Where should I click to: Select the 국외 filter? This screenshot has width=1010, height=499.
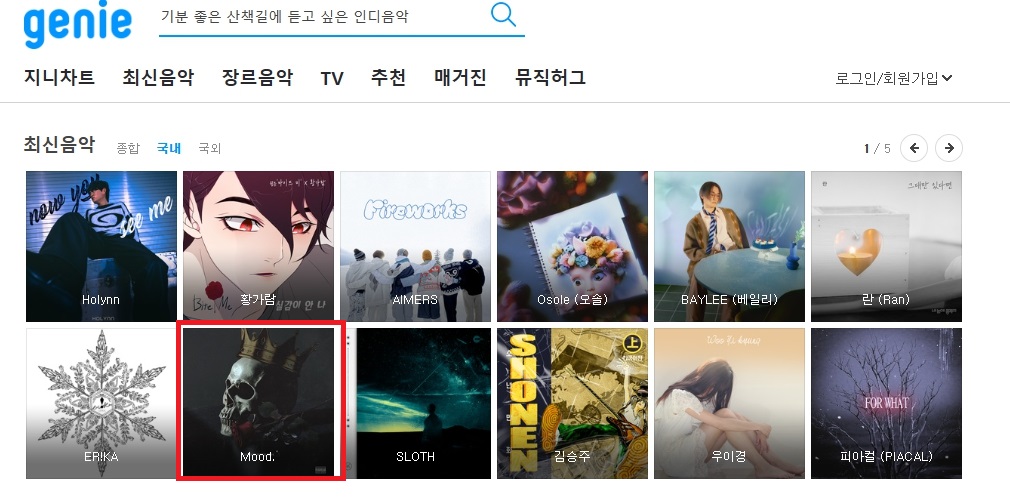pos(209,149)
